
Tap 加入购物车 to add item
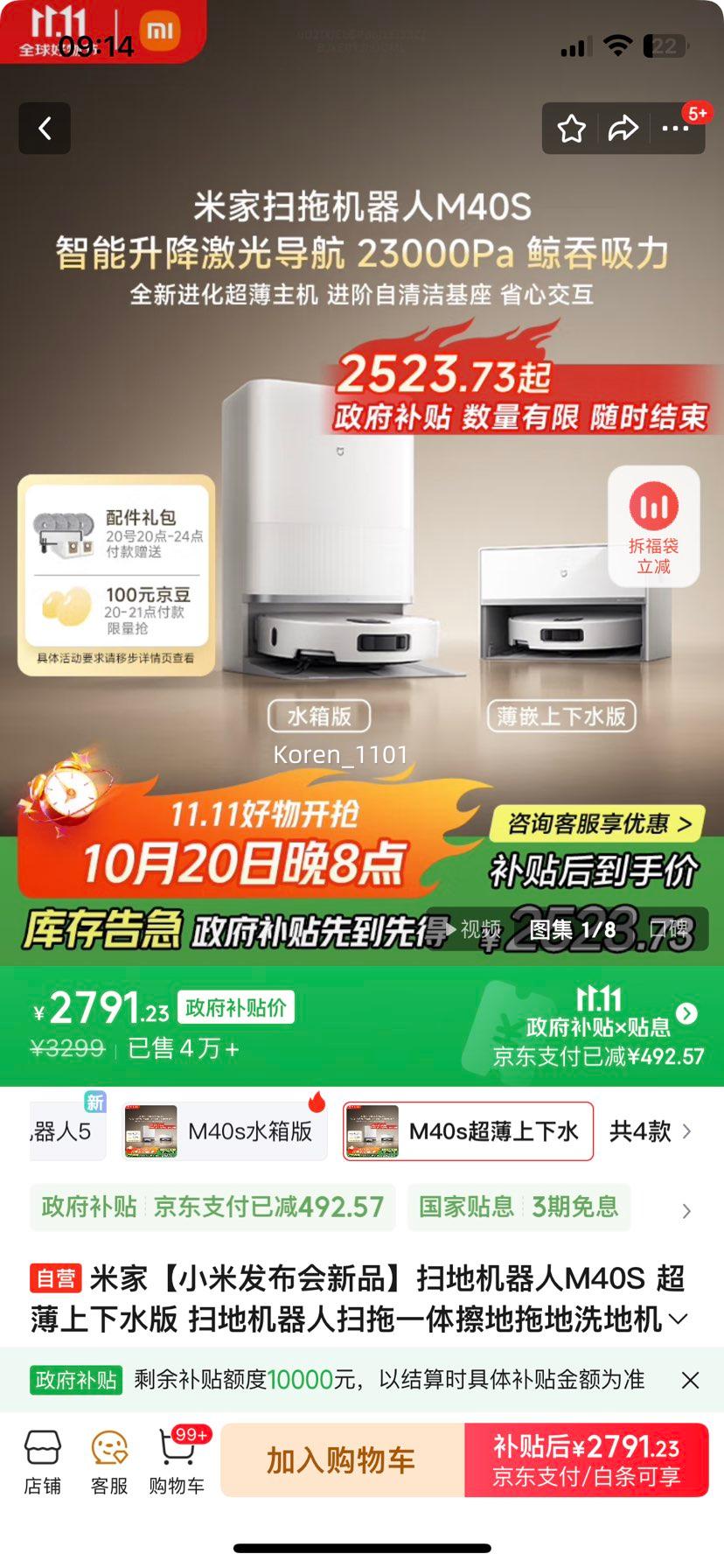point(341,1460)
